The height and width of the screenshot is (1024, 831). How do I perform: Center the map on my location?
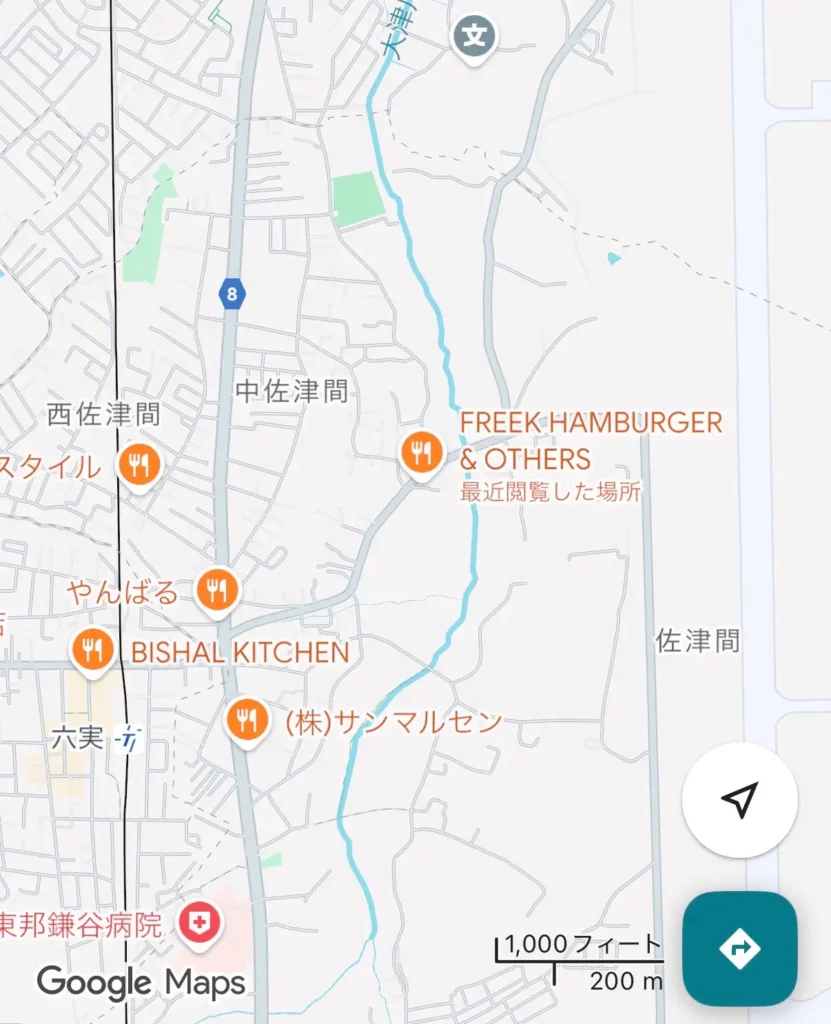point(739,800)
